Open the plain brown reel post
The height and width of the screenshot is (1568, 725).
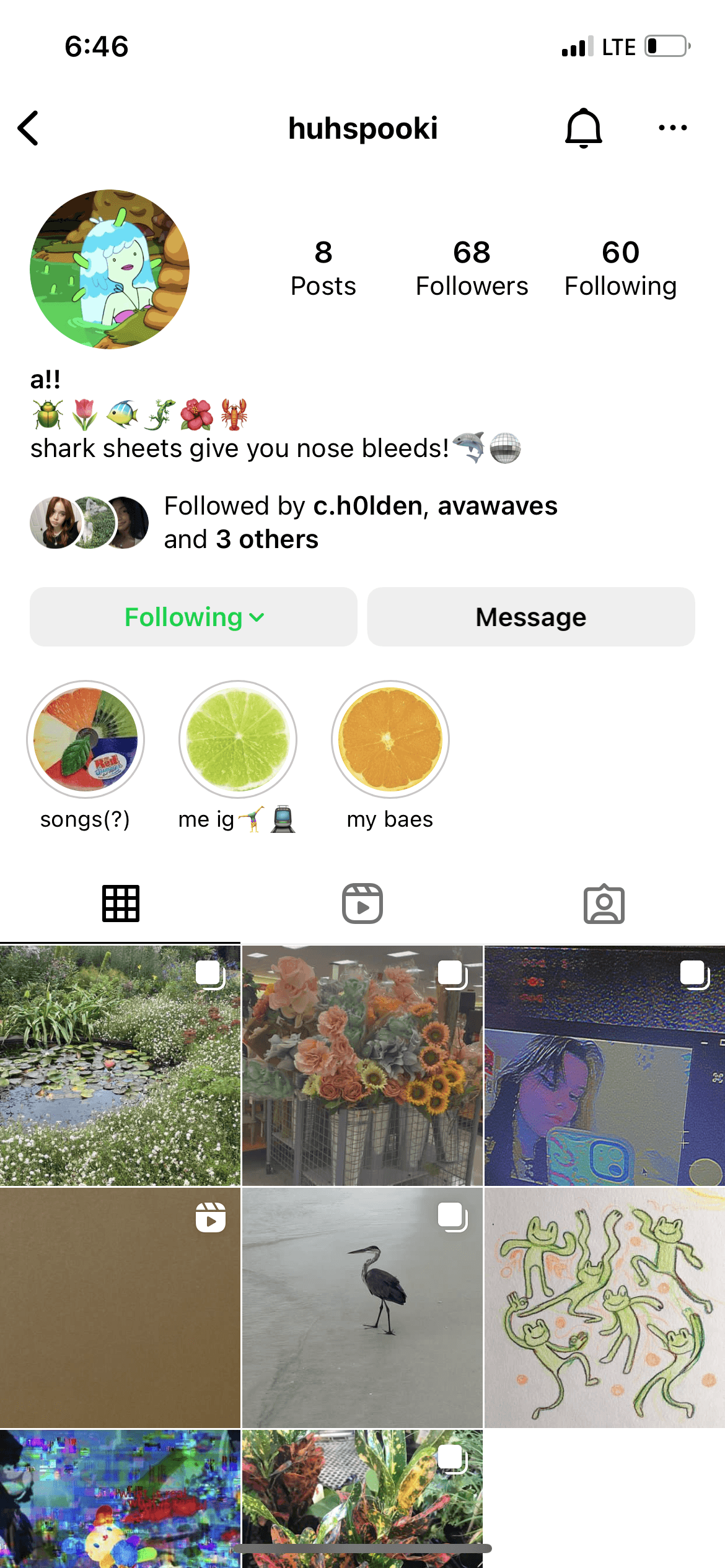(x=120, y=1307)
